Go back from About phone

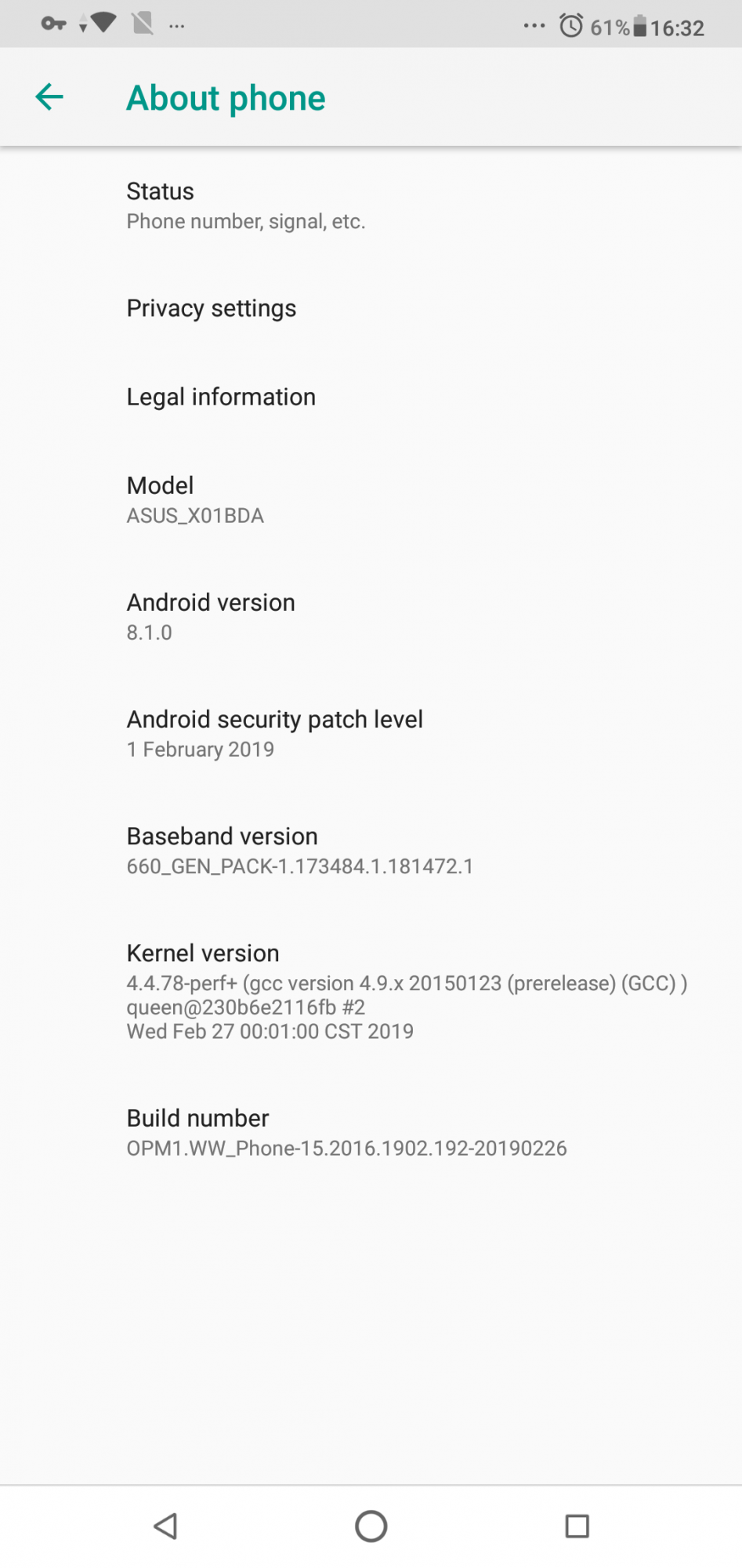(49, 97)
